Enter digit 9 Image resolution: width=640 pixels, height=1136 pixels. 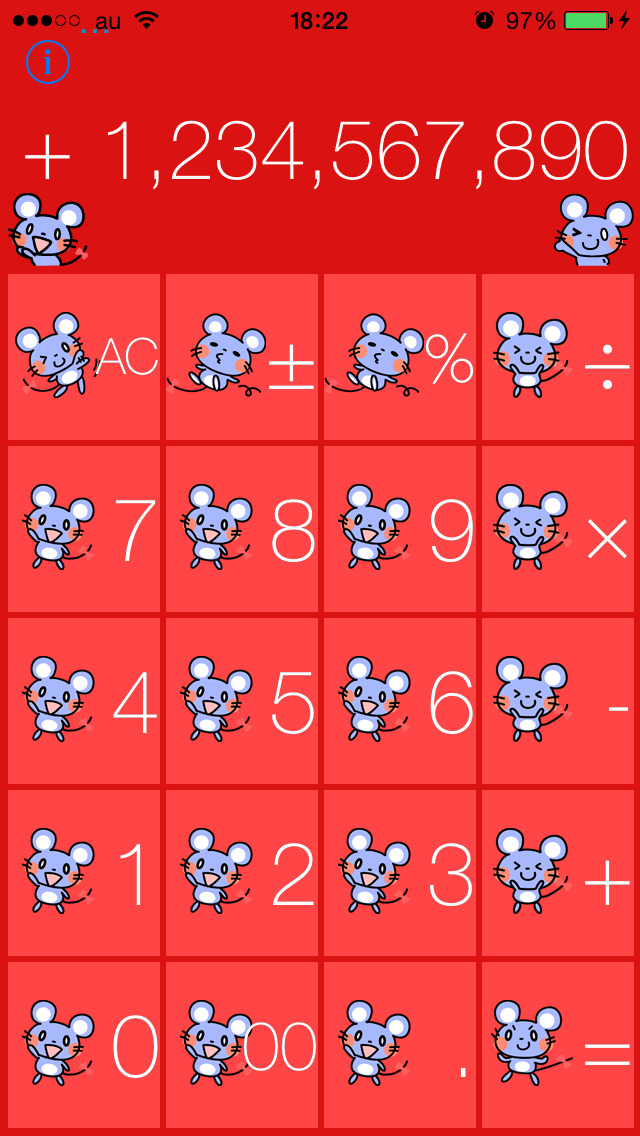pyautogui.click(x=400, y=529)
